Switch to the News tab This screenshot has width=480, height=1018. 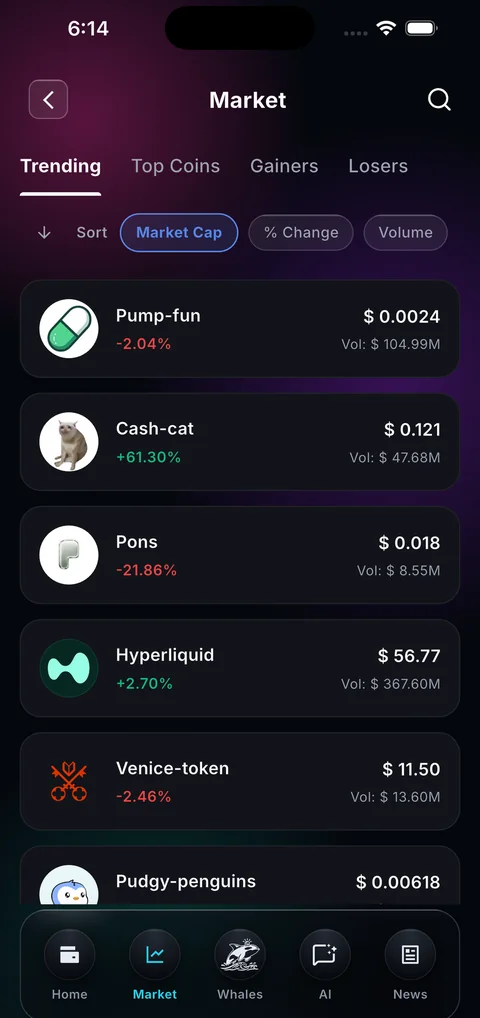tap(410, 965)
